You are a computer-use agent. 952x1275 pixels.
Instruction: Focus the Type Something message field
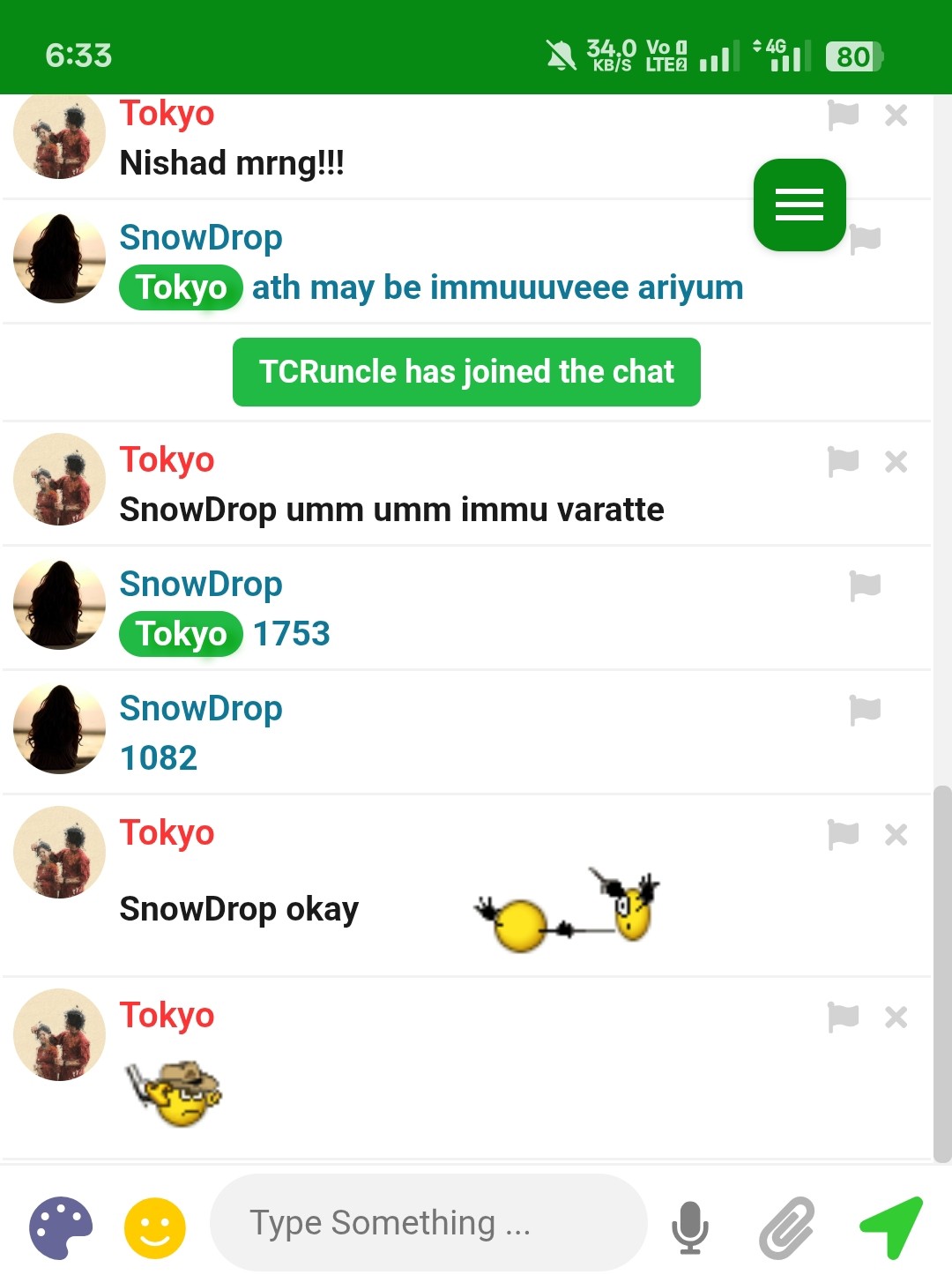click(428, 1223)
